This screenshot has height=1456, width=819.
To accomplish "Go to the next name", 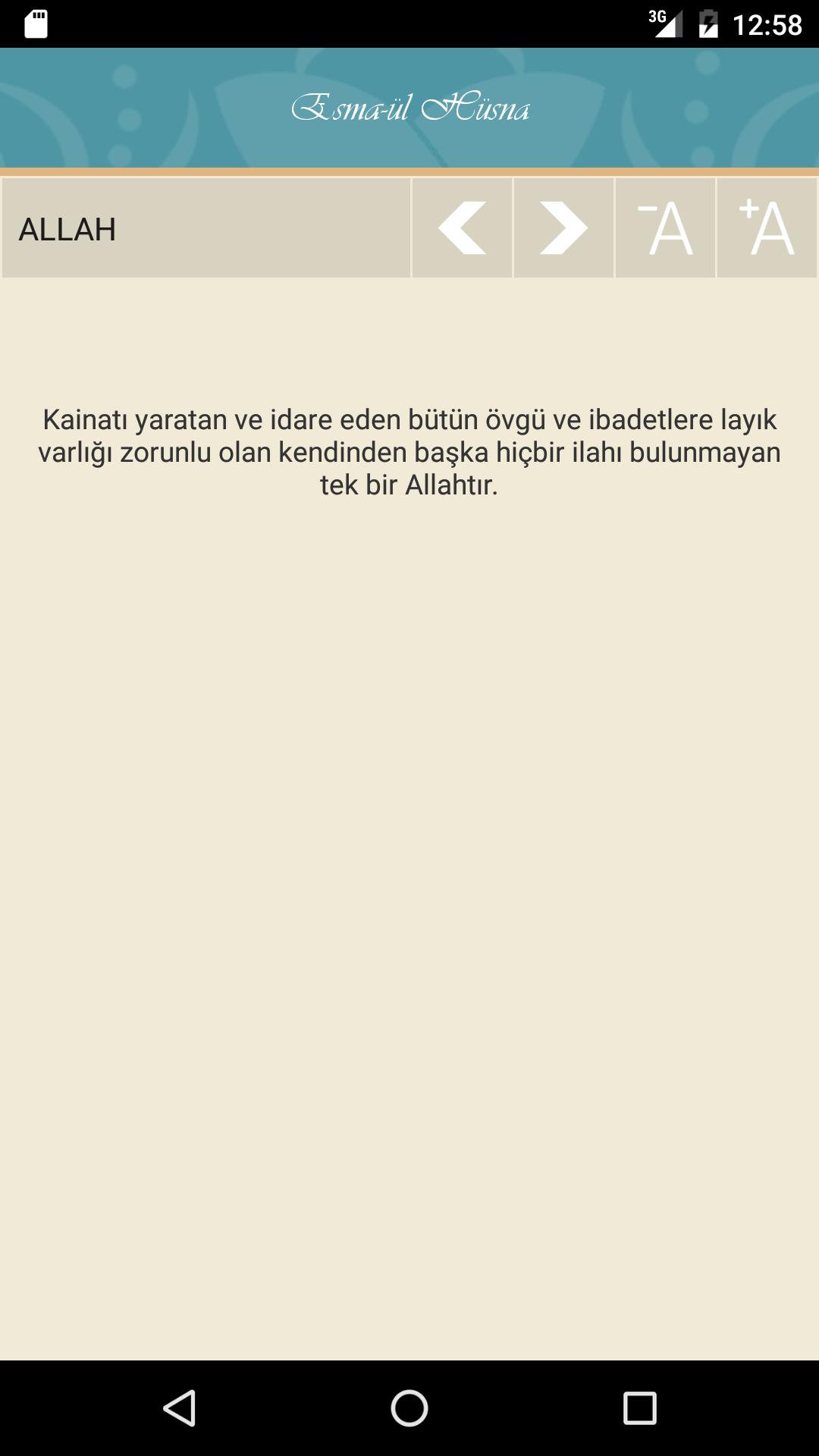I will [563, 228].
